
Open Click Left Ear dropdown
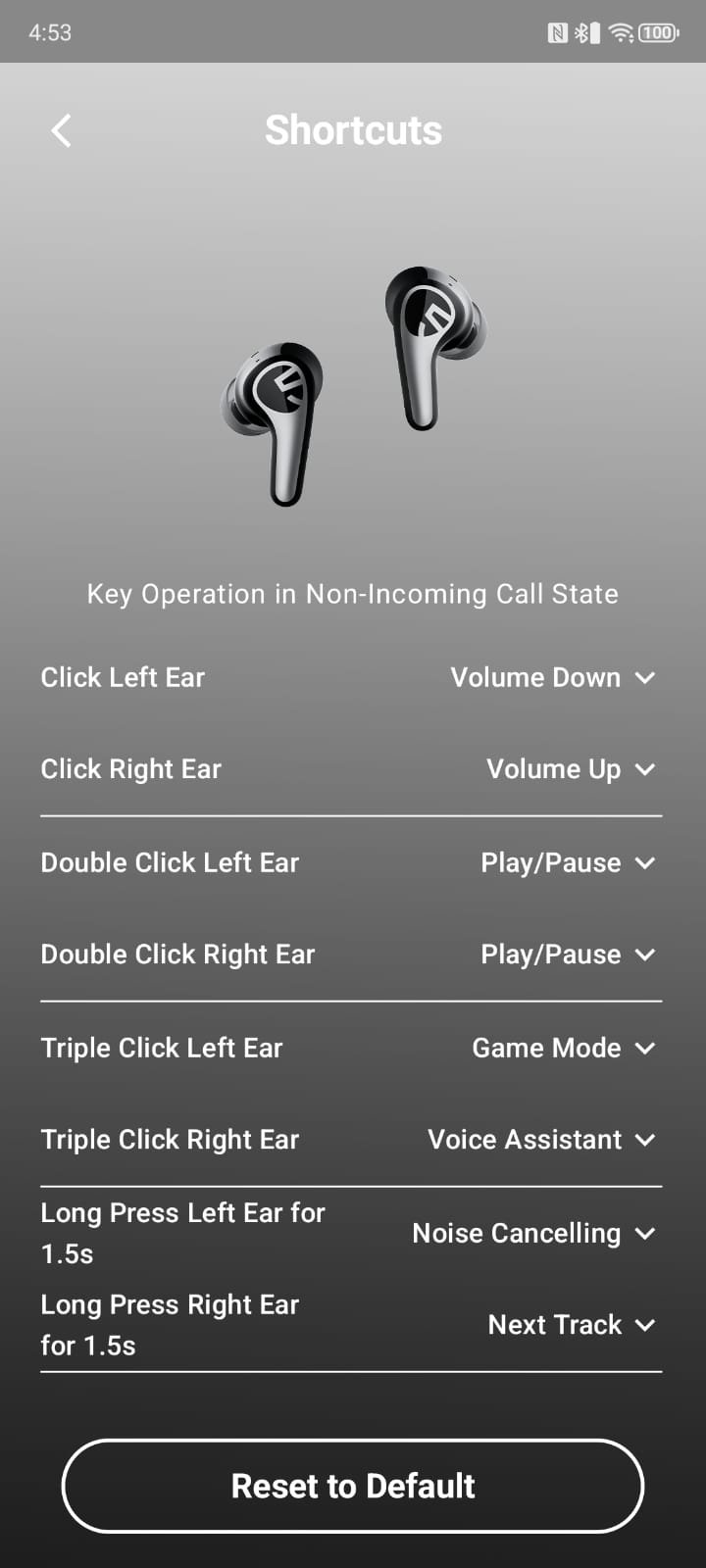(x=552, y=677)
